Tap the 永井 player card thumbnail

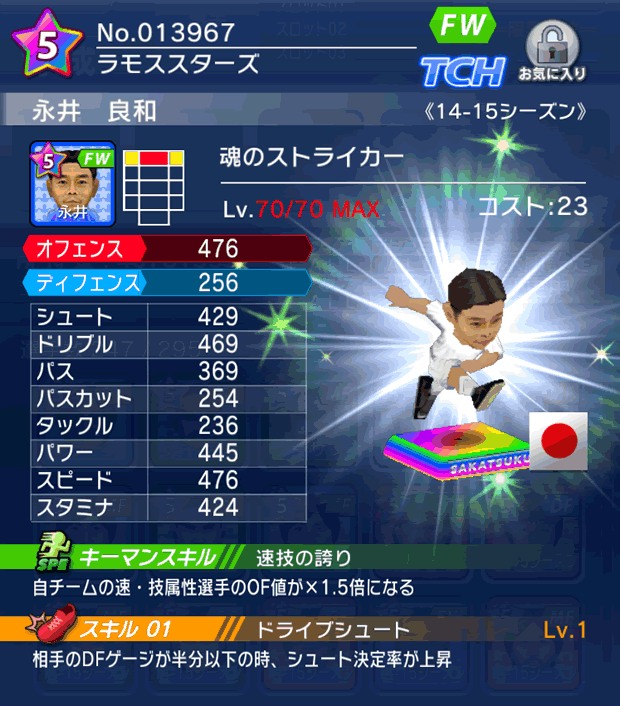click(x=73, y=183)
